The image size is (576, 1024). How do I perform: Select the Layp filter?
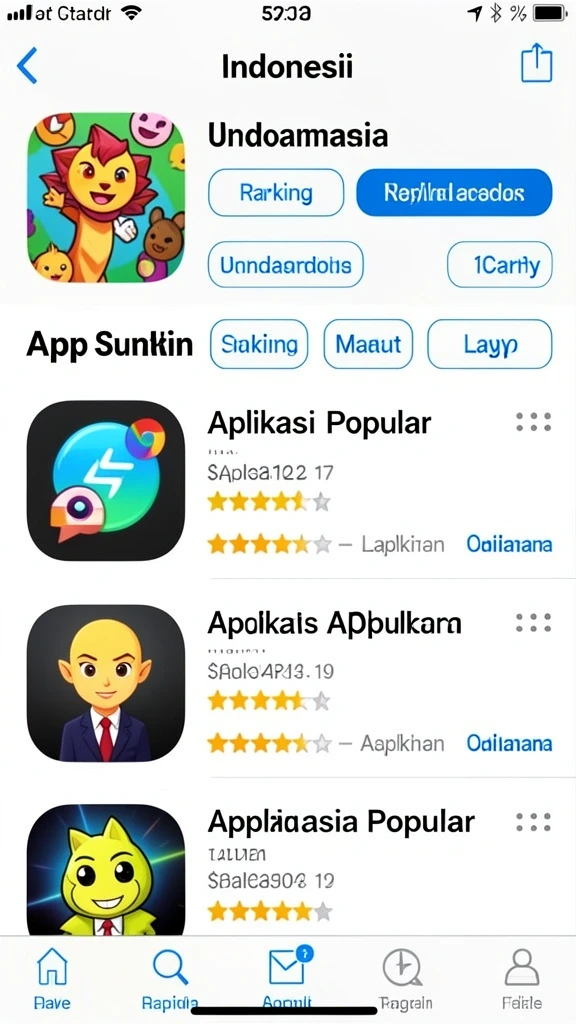490,344
